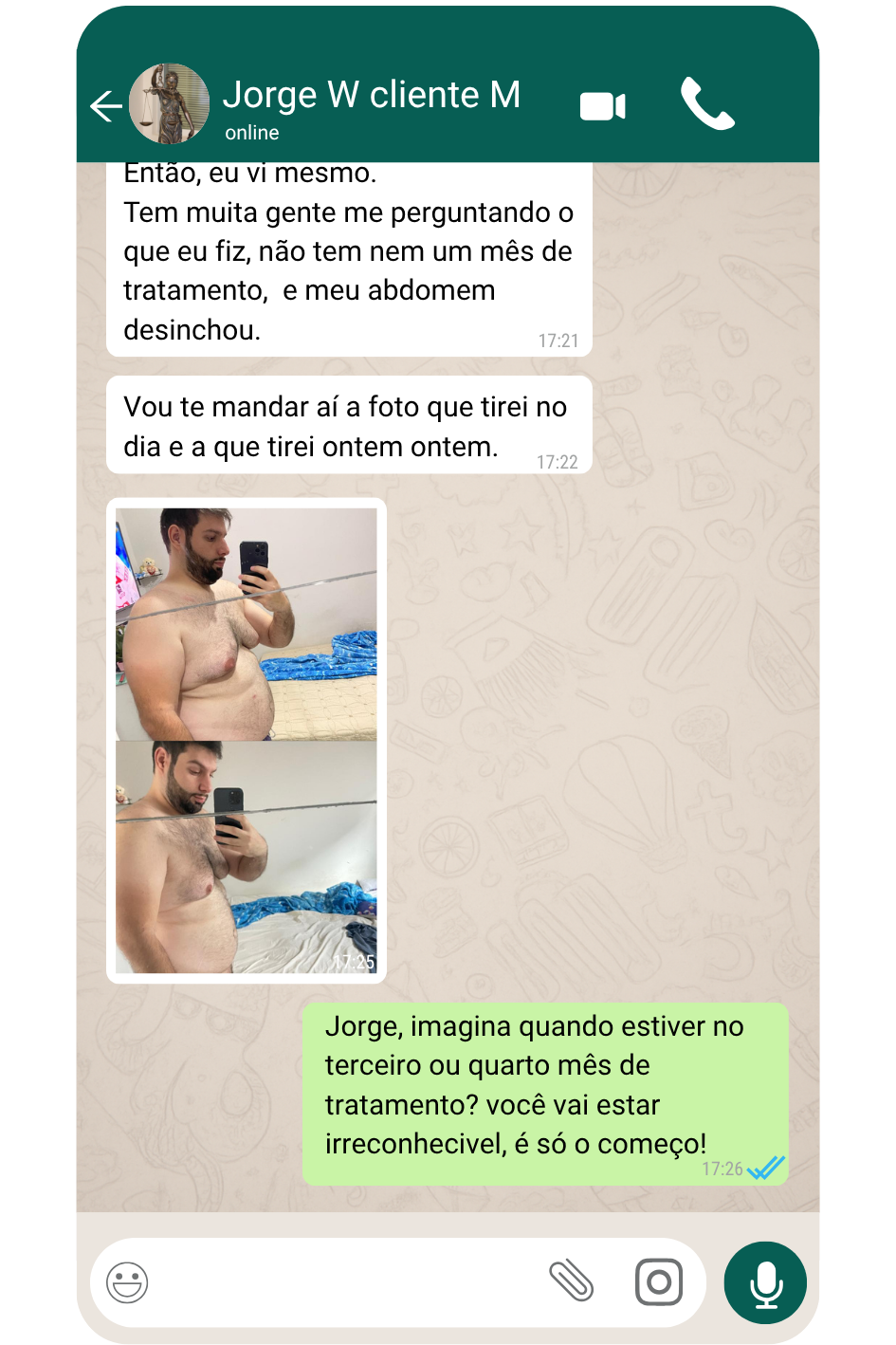Open the emoji picker
The height and width of the screenshot is (1345, 896).
pos(127,1282)
